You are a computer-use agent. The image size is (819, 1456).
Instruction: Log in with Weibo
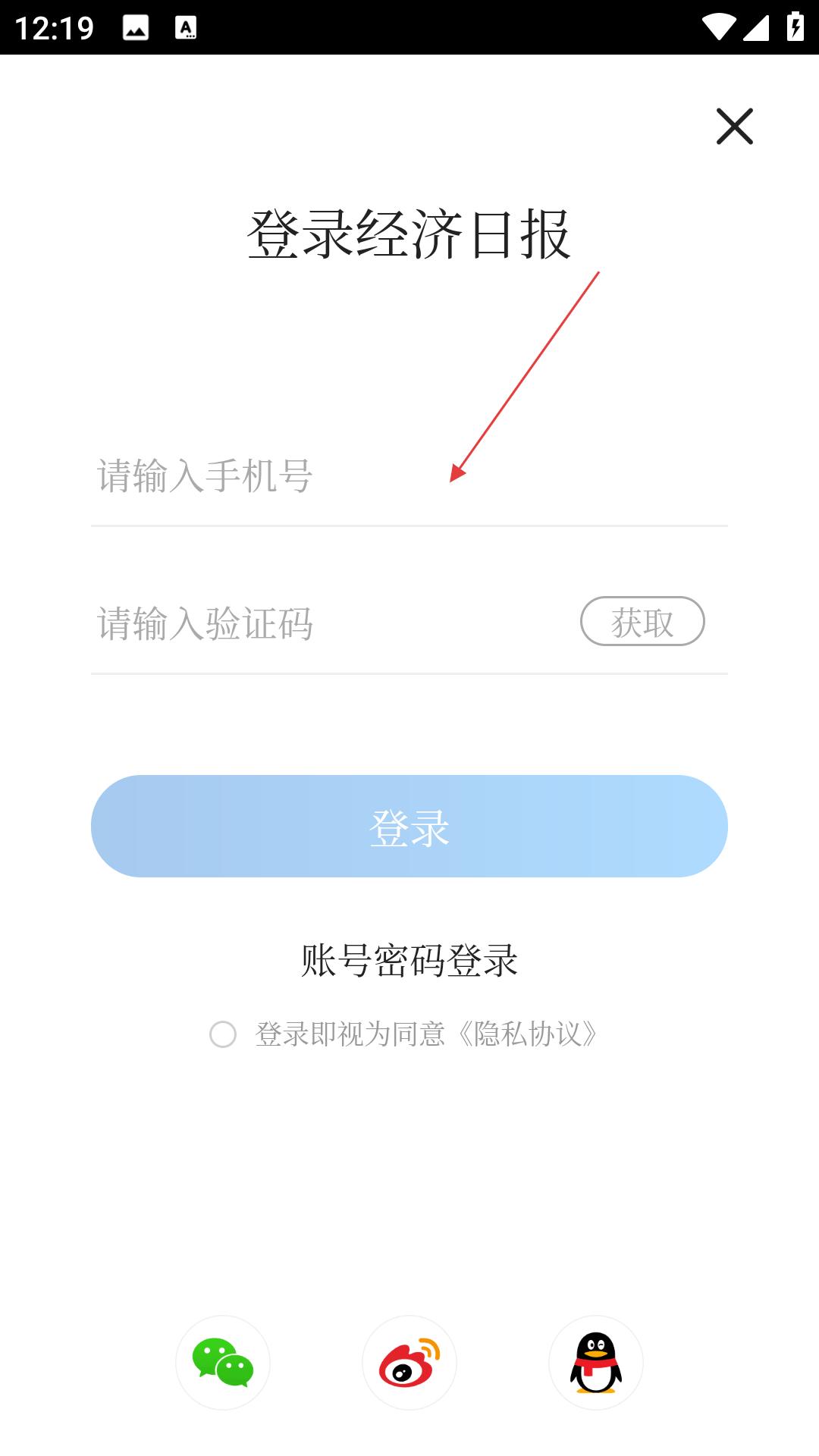[x=409, y=1363]
